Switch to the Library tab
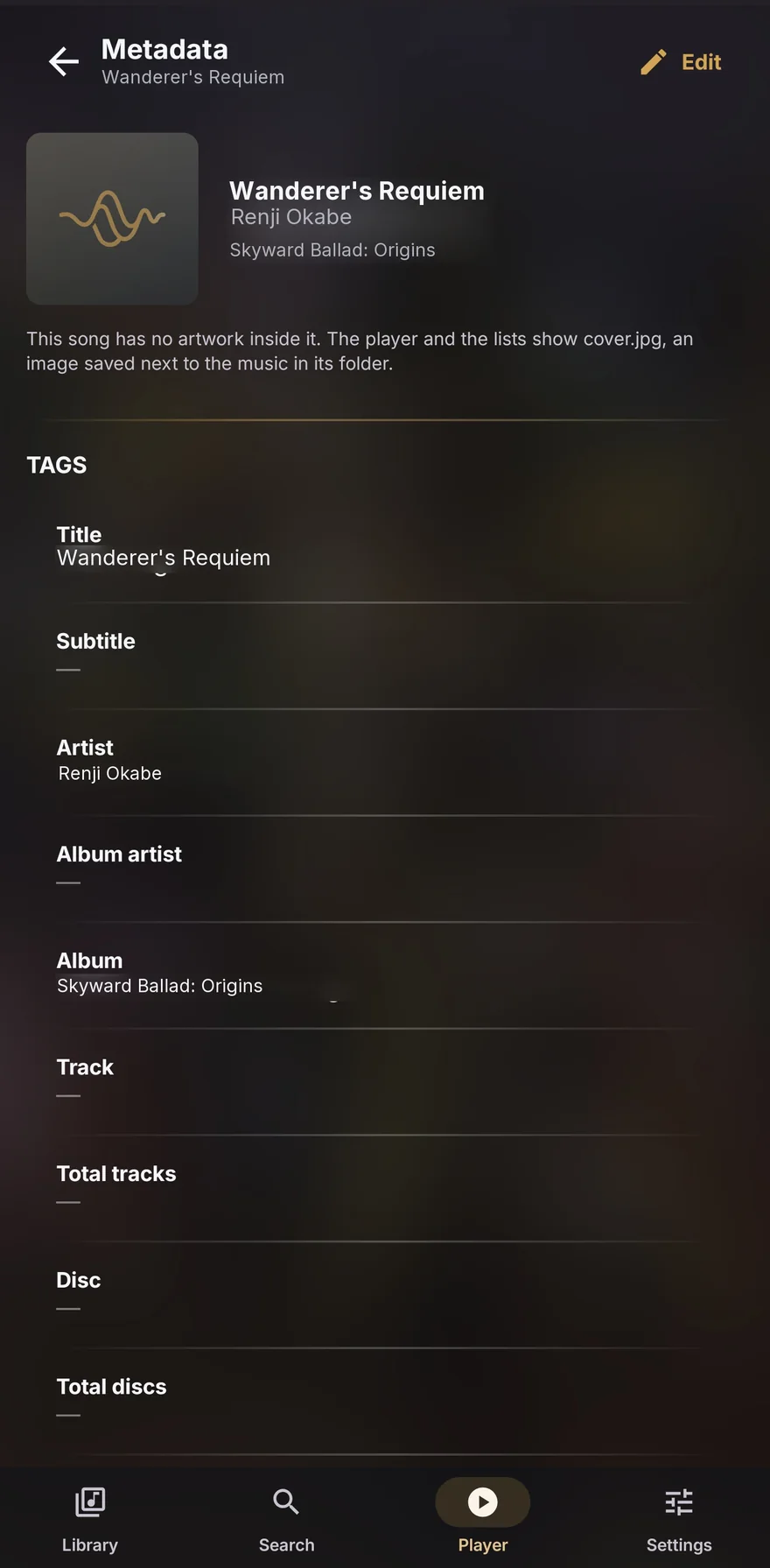770x1568 pixels. pos(90,1519)
